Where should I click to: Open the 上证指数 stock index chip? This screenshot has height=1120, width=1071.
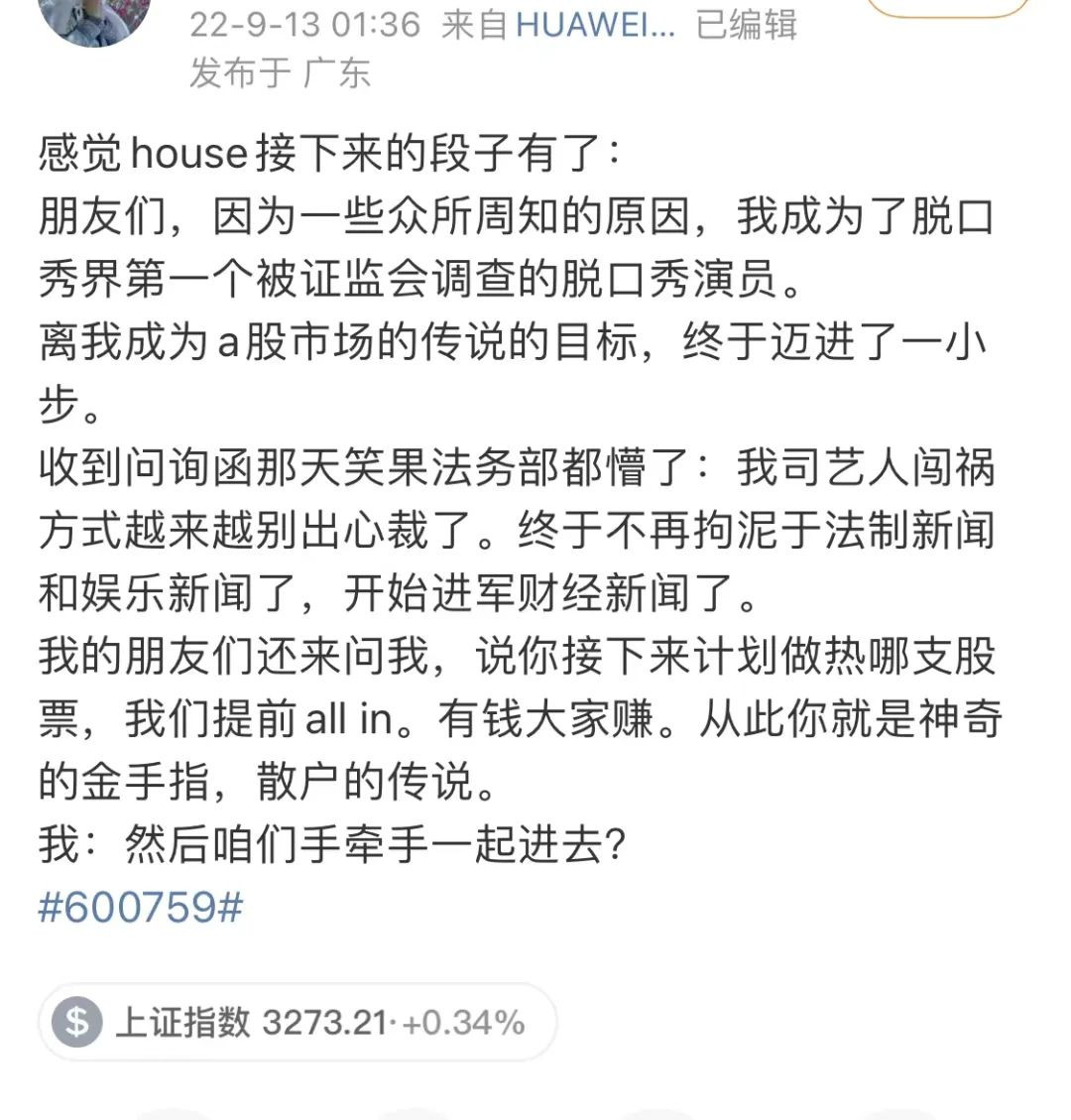[297, 1022]
